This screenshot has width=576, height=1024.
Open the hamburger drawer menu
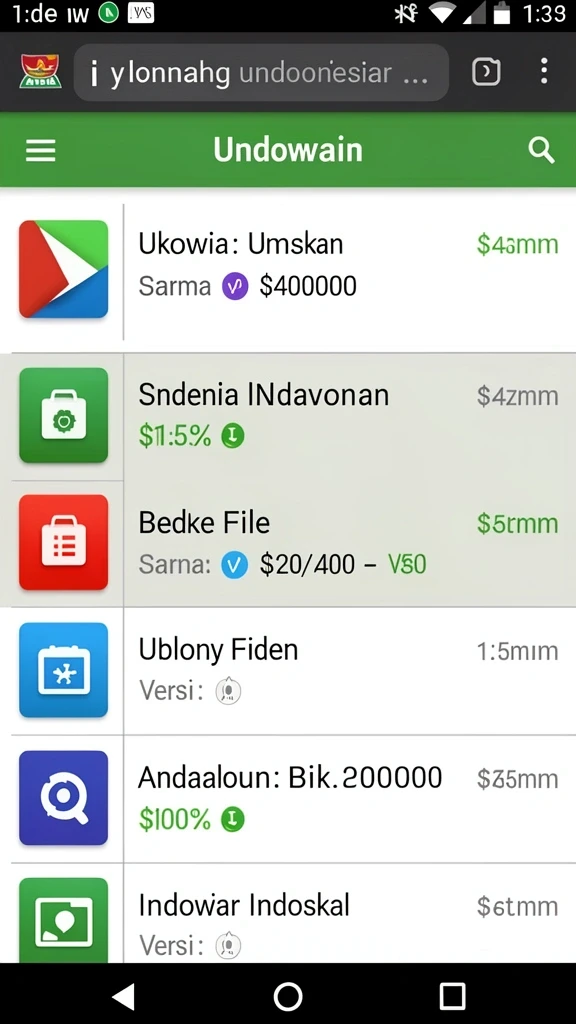40,151
